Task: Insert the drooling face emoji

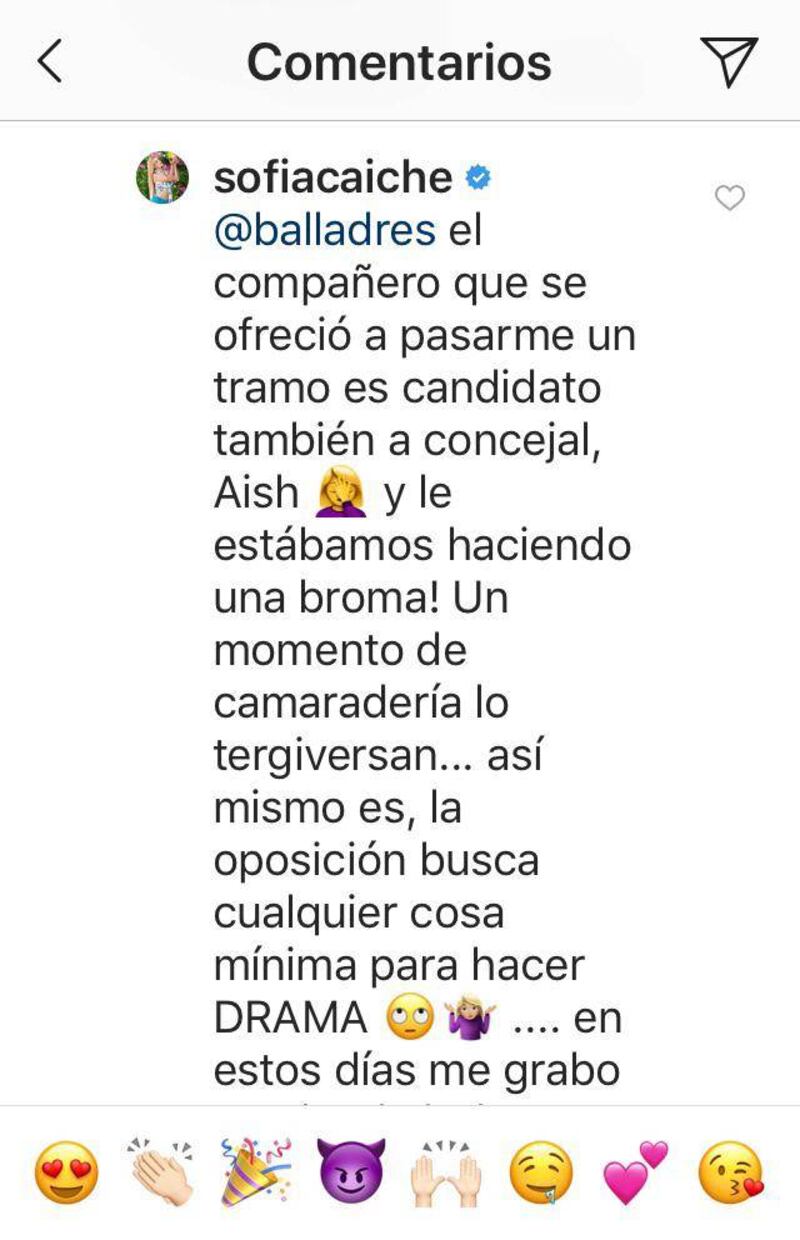Action: pyautogui.click(x=541, y=1172)
